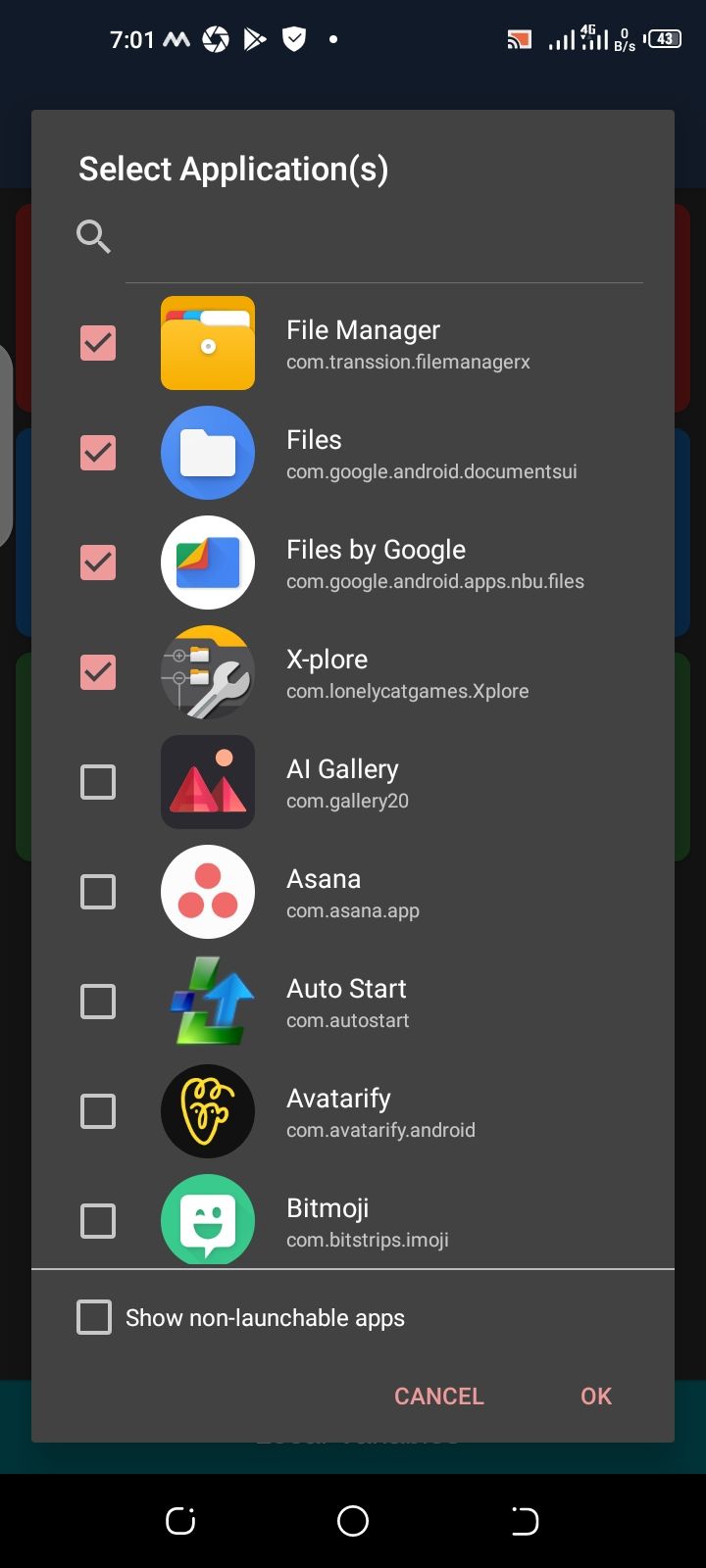The width and height of the screenshot is (706, 1568).
Task: Select the AI Gallery app
Action: point(98,782)
